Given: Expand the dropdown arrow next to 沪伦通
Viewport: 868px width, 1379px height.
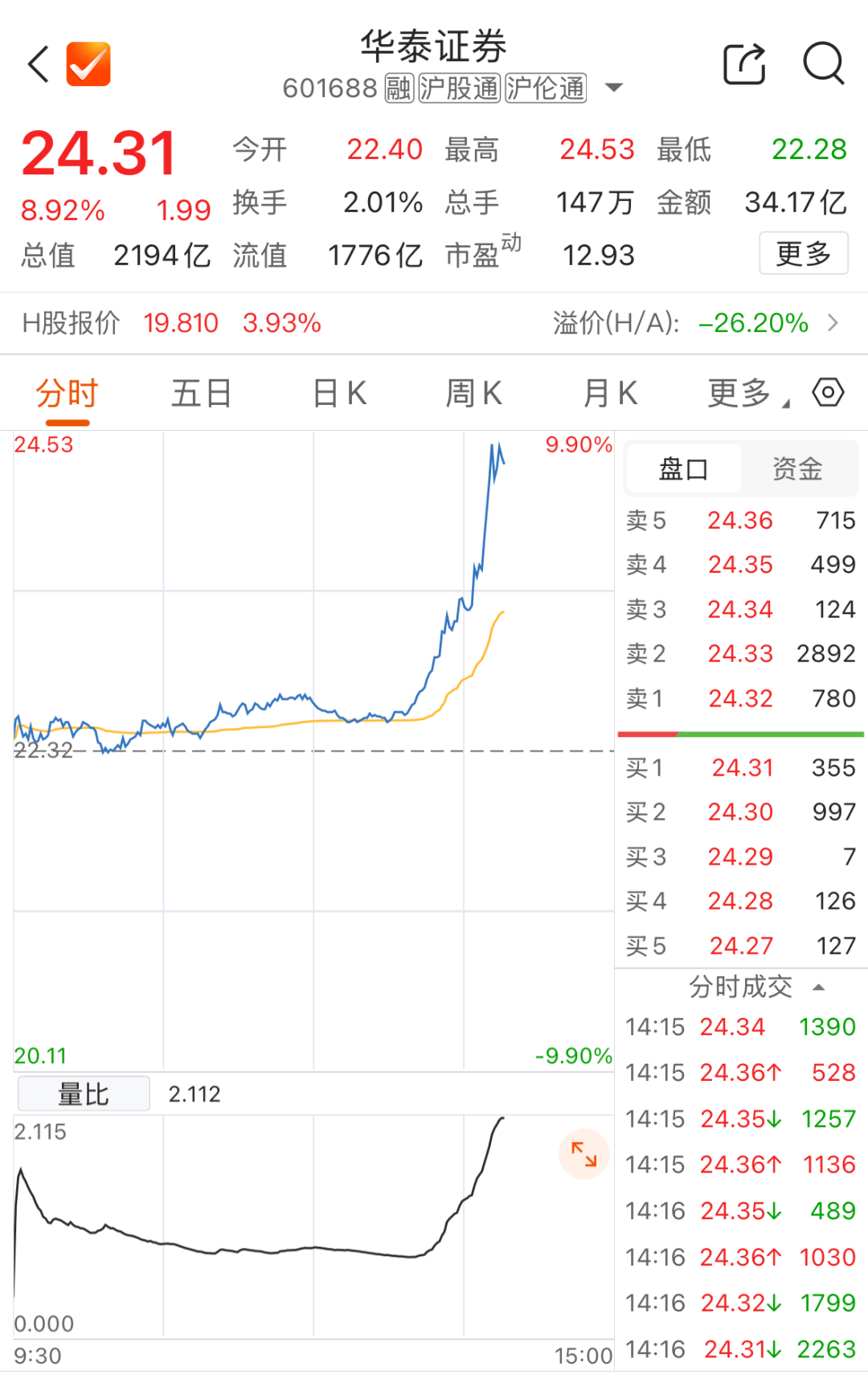Looking at the screenshot, I should coord(615,88).
